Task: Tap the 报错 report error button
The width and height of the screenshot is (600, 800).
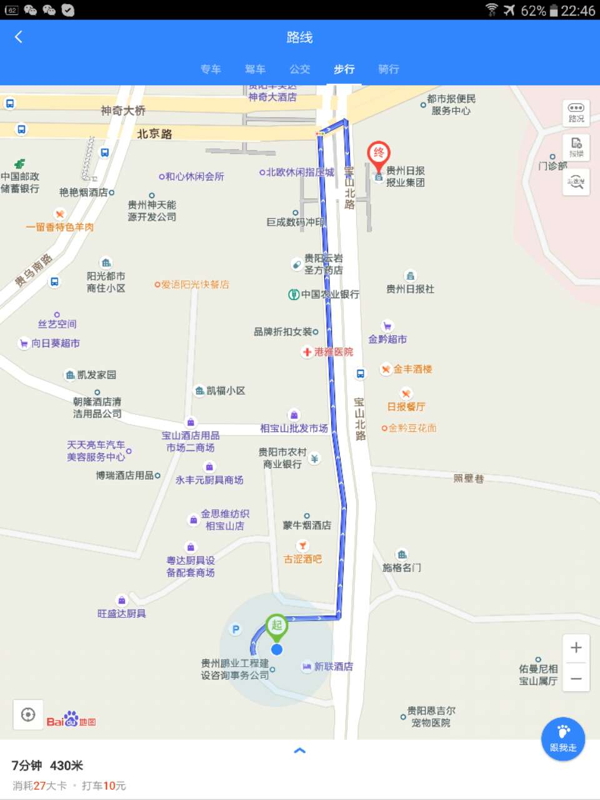Action: 576,147
